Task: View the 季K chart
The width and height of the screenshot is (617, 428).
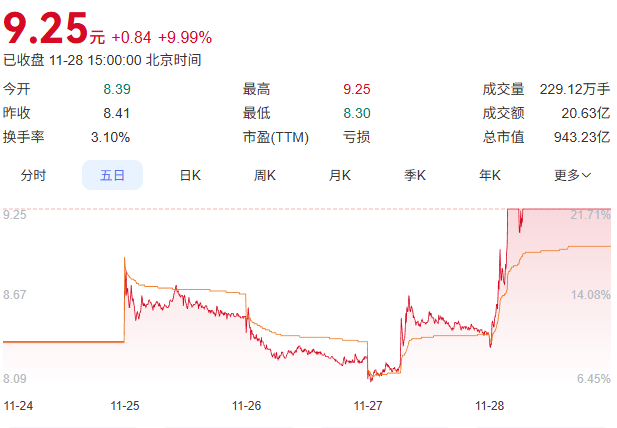Action: [x=415, y=175]
